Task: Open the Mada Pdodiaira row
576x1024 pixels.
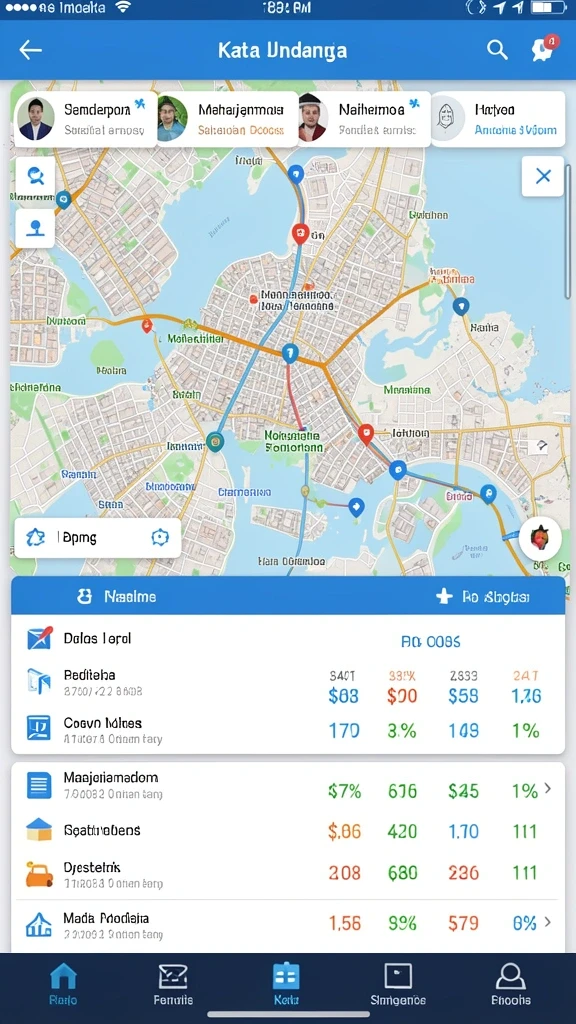Action: [288, 925]
